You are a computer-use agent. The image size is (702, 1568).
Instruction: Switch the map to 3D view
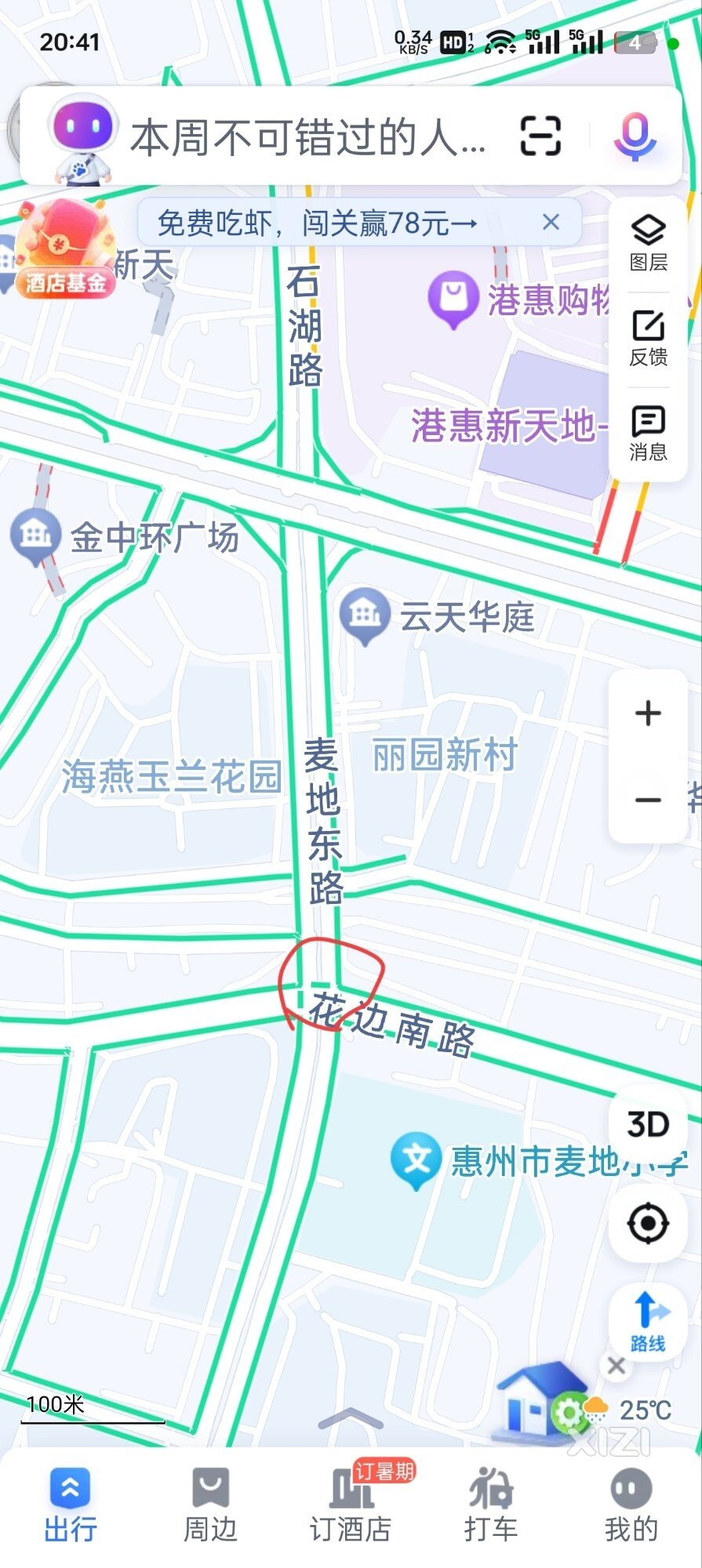coord(648,1125)
